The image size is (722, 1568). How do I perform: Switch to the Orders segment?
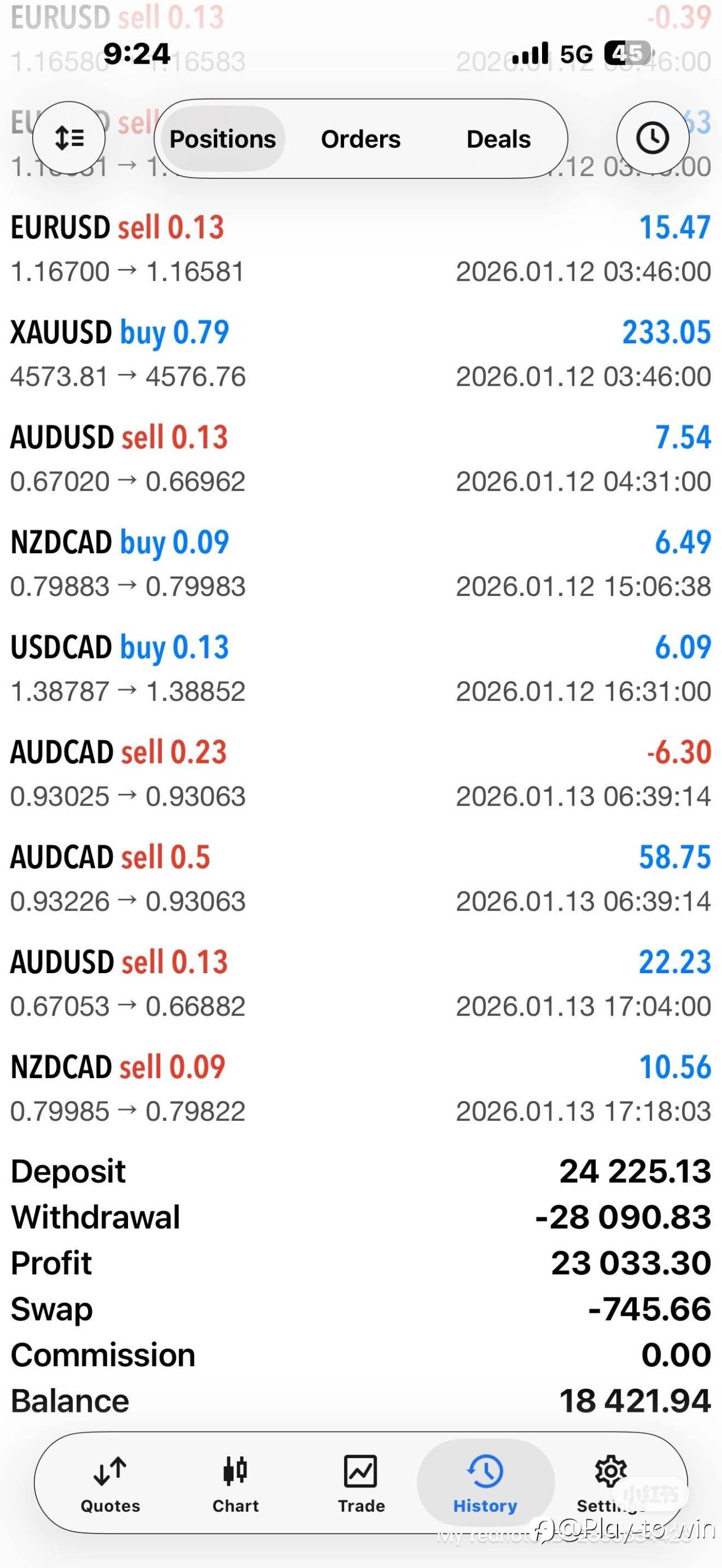point(360,139)
